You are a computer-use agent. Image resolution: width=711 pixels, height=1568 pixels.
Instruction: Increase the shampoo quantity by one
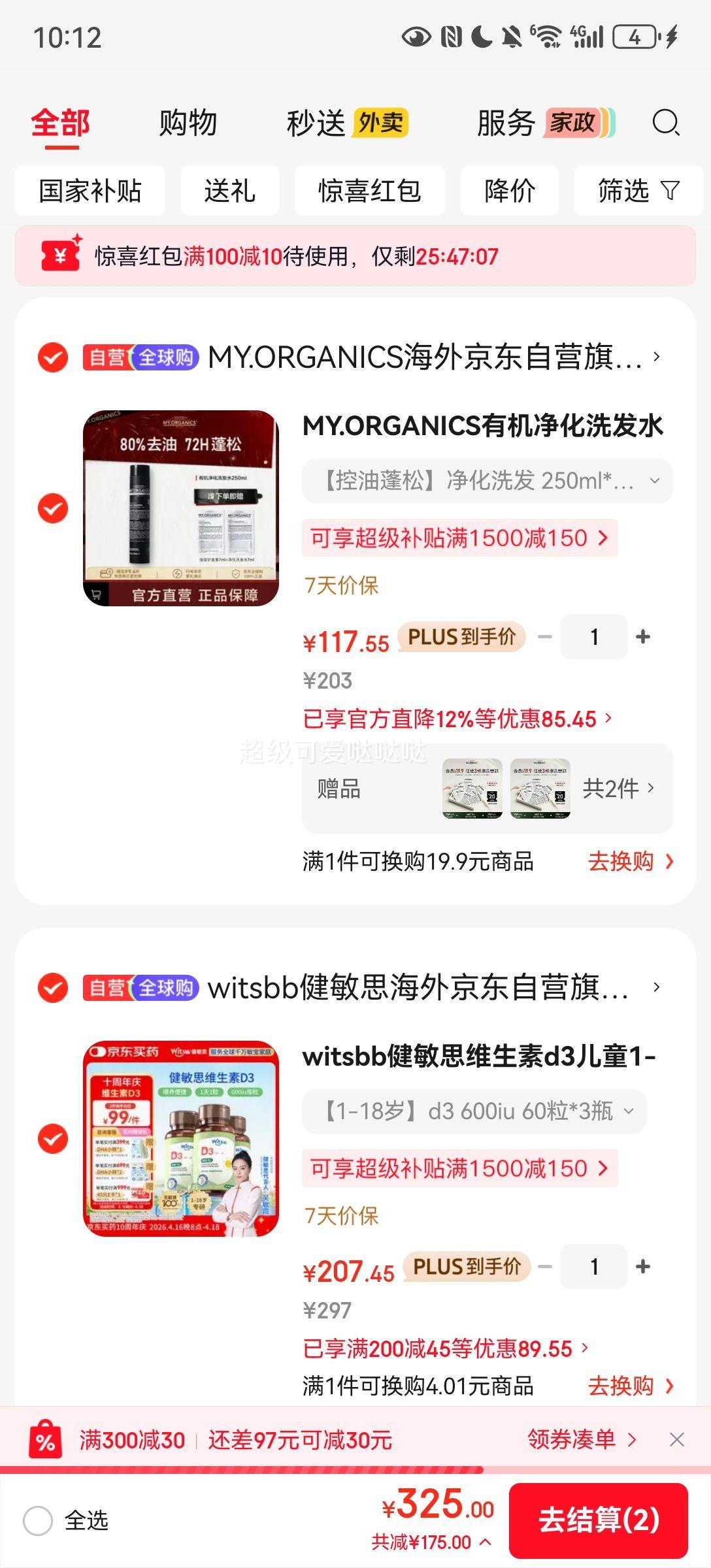643,637
